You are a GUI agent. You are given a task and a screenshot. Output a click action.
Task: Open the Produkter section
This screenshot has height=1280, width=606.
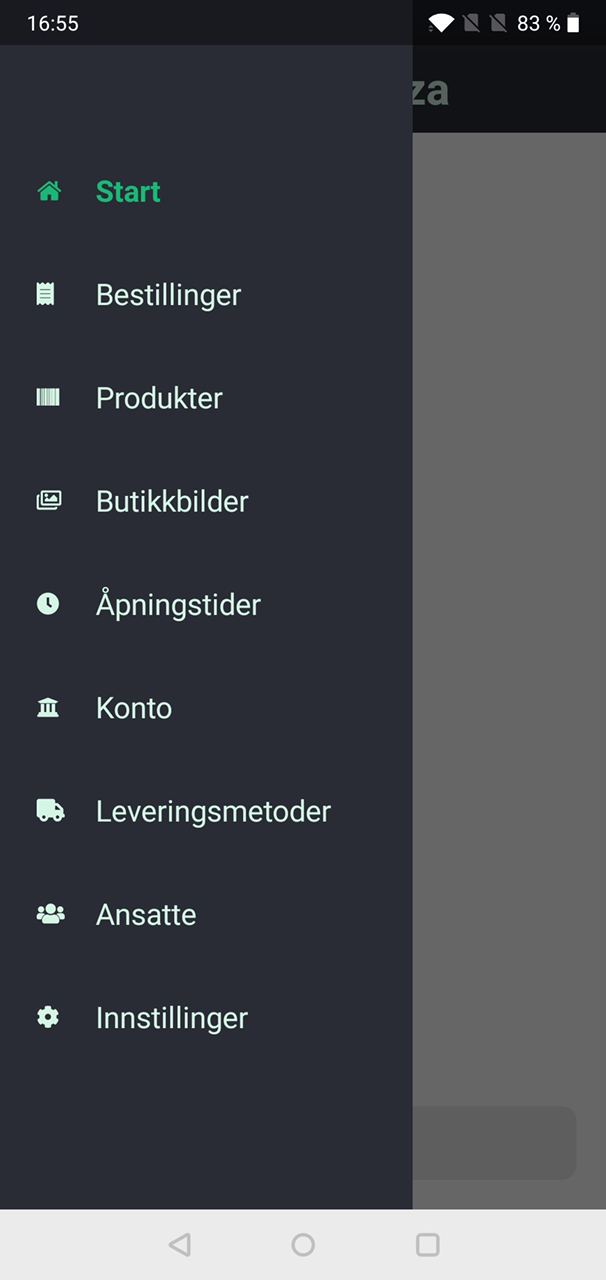(x=206, y=397)
